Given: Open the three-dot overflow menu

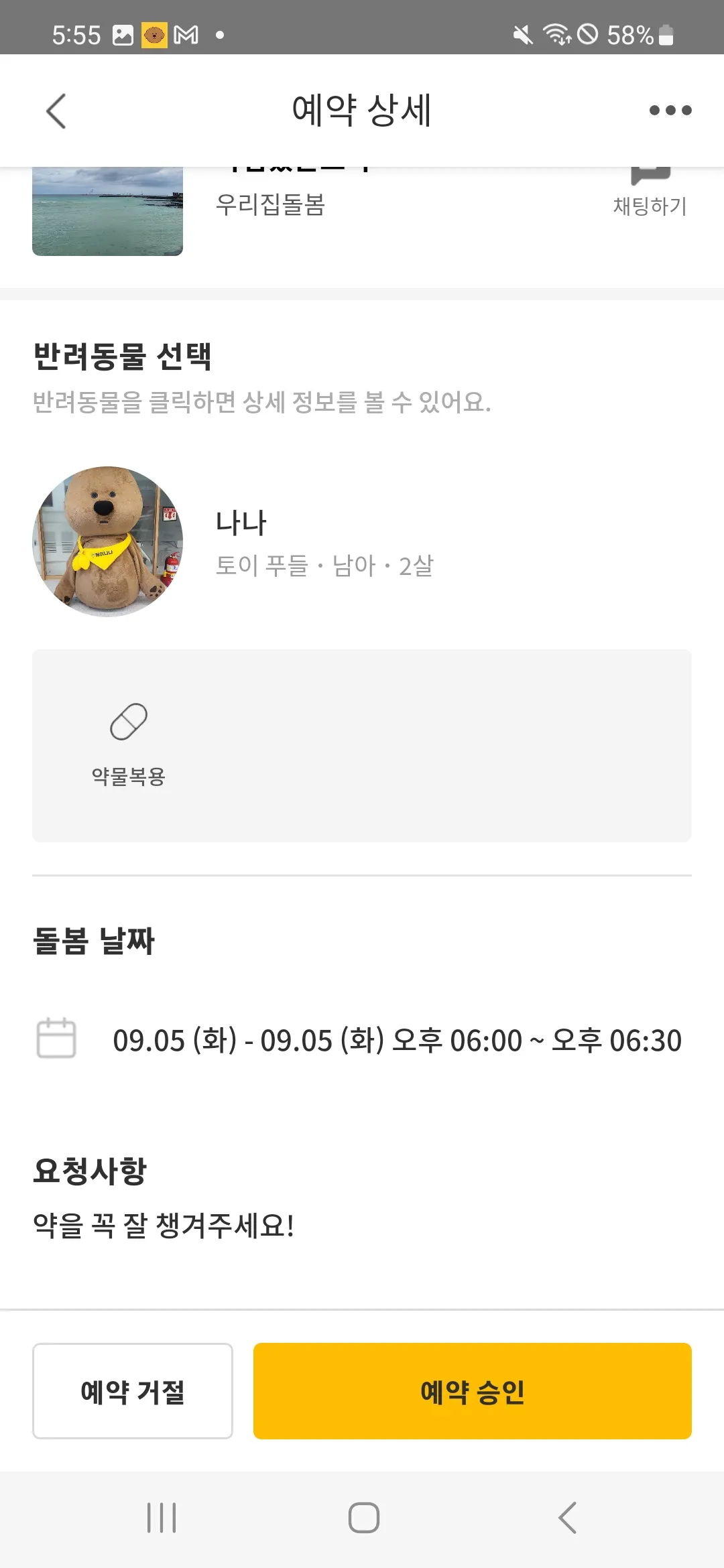Looking at the screenshot, I should coord(670,111).
